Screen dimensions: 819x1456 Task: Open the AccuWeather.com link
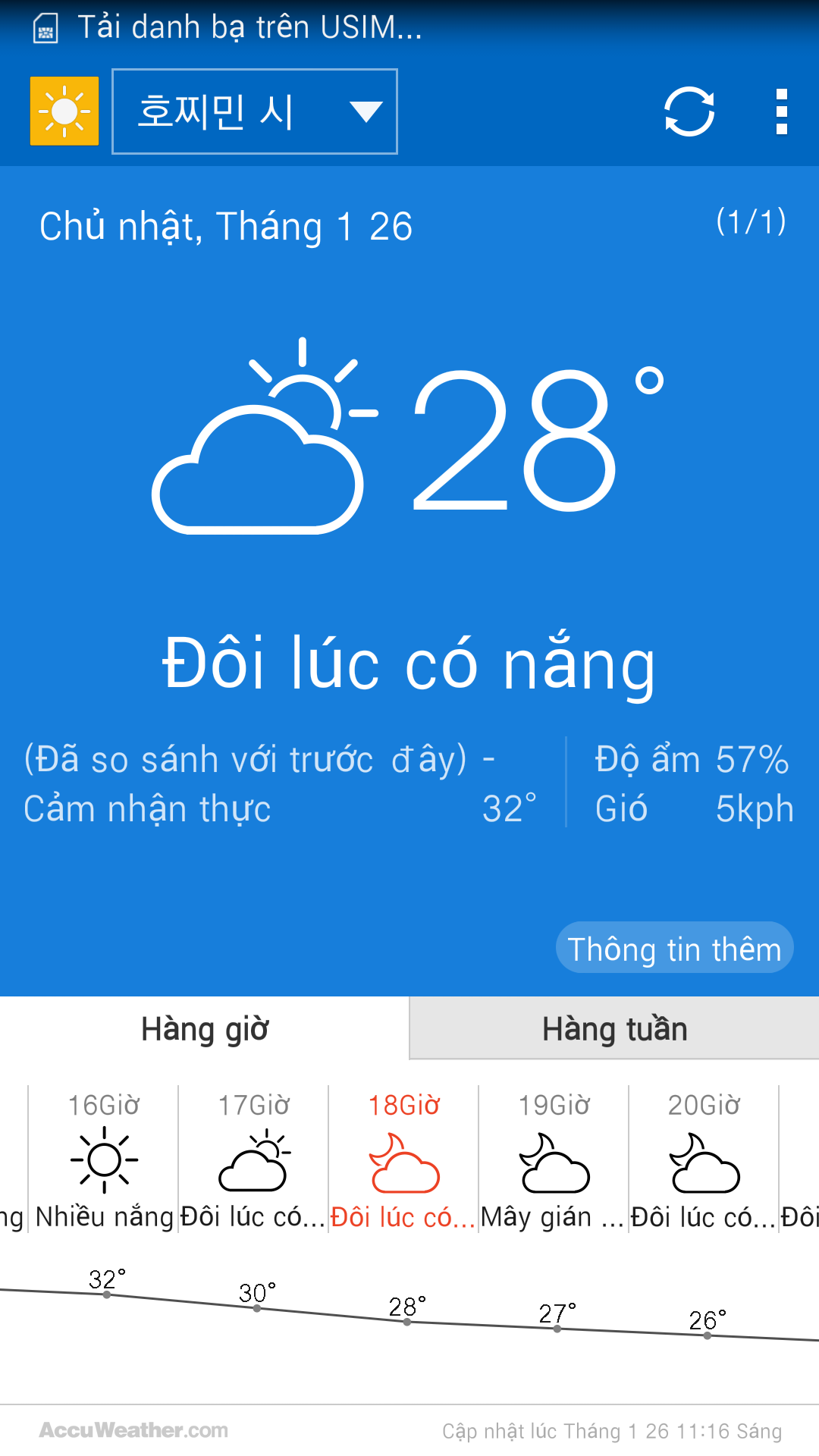(x=133, y=1430)
